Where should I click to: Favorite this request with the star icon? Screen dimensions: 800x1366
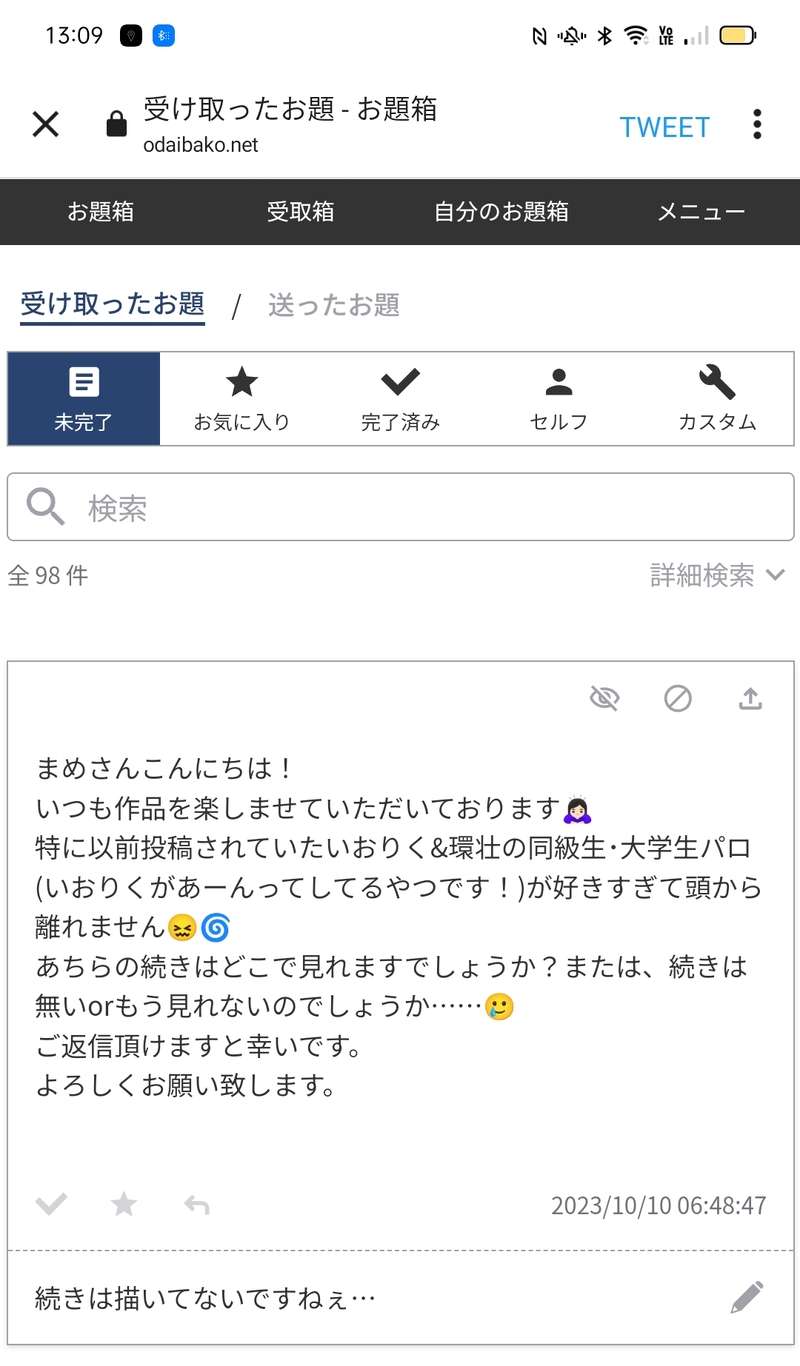coord(123,1204)
